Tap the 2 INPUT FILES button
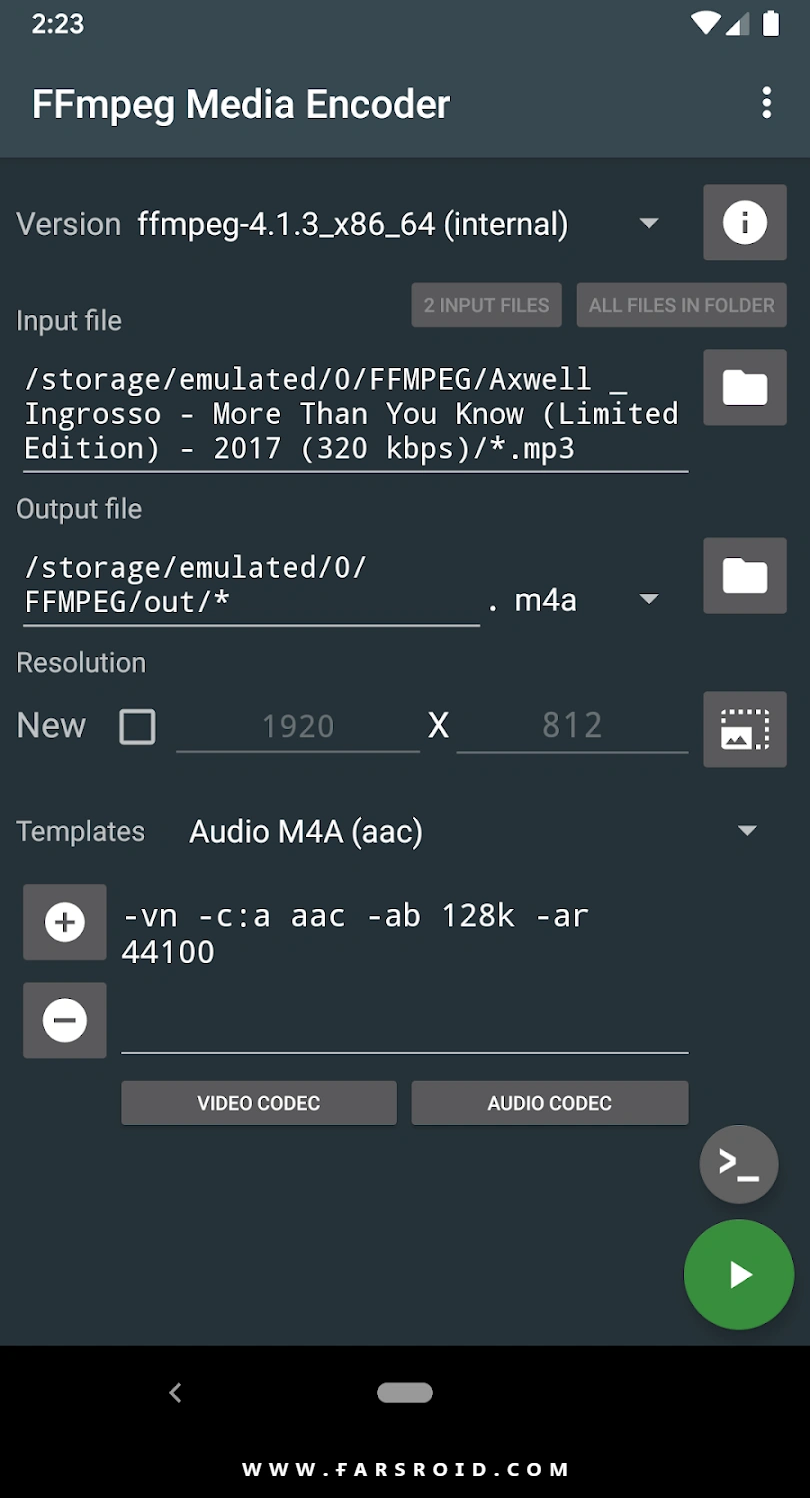The width and height of the screenshot is (810, 1498). 486,305
